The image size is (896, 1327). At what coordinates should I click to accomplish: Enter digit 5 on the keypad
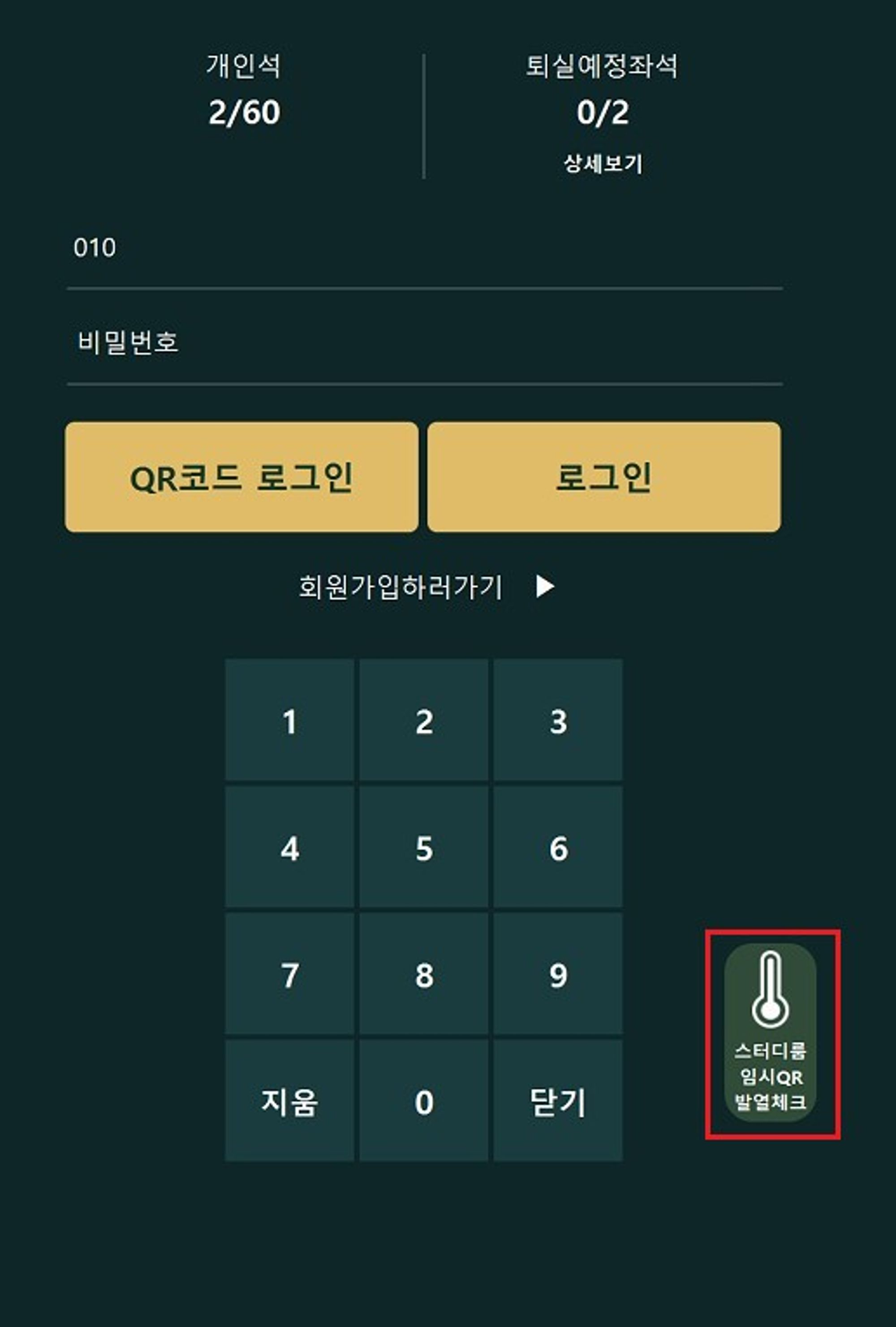coord(423,847)
